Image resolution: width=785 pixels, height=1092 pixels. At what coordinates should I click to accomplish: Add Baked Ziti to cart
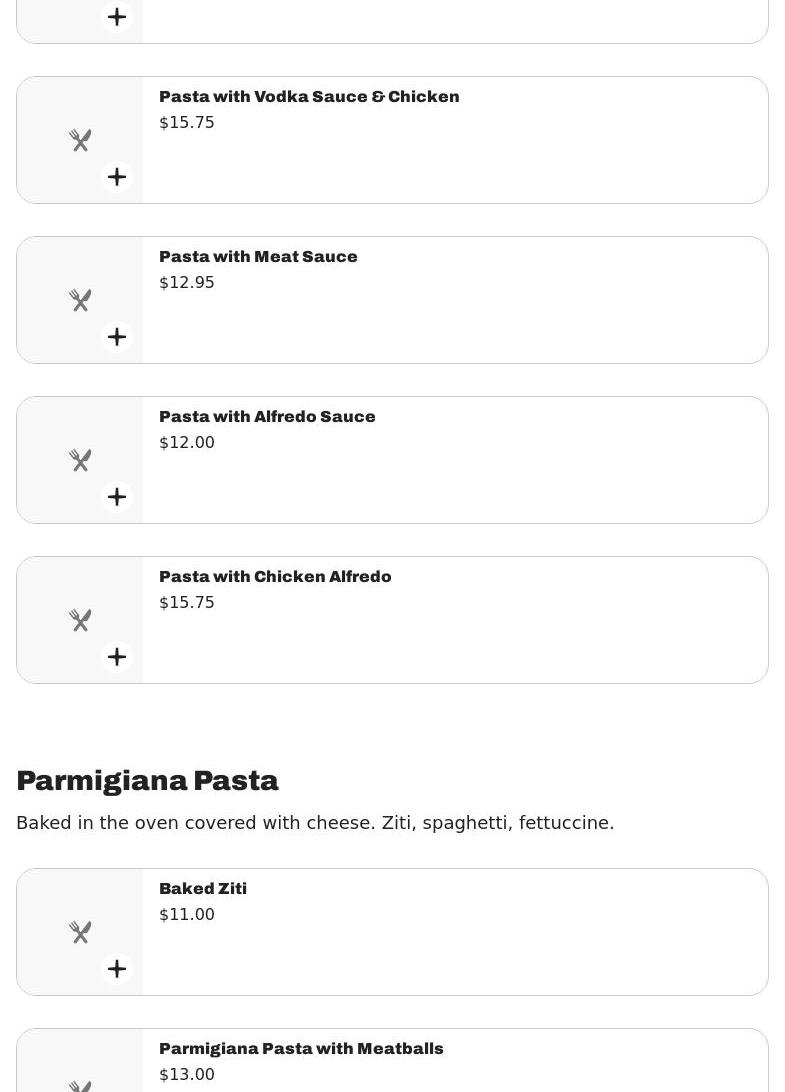117,969
